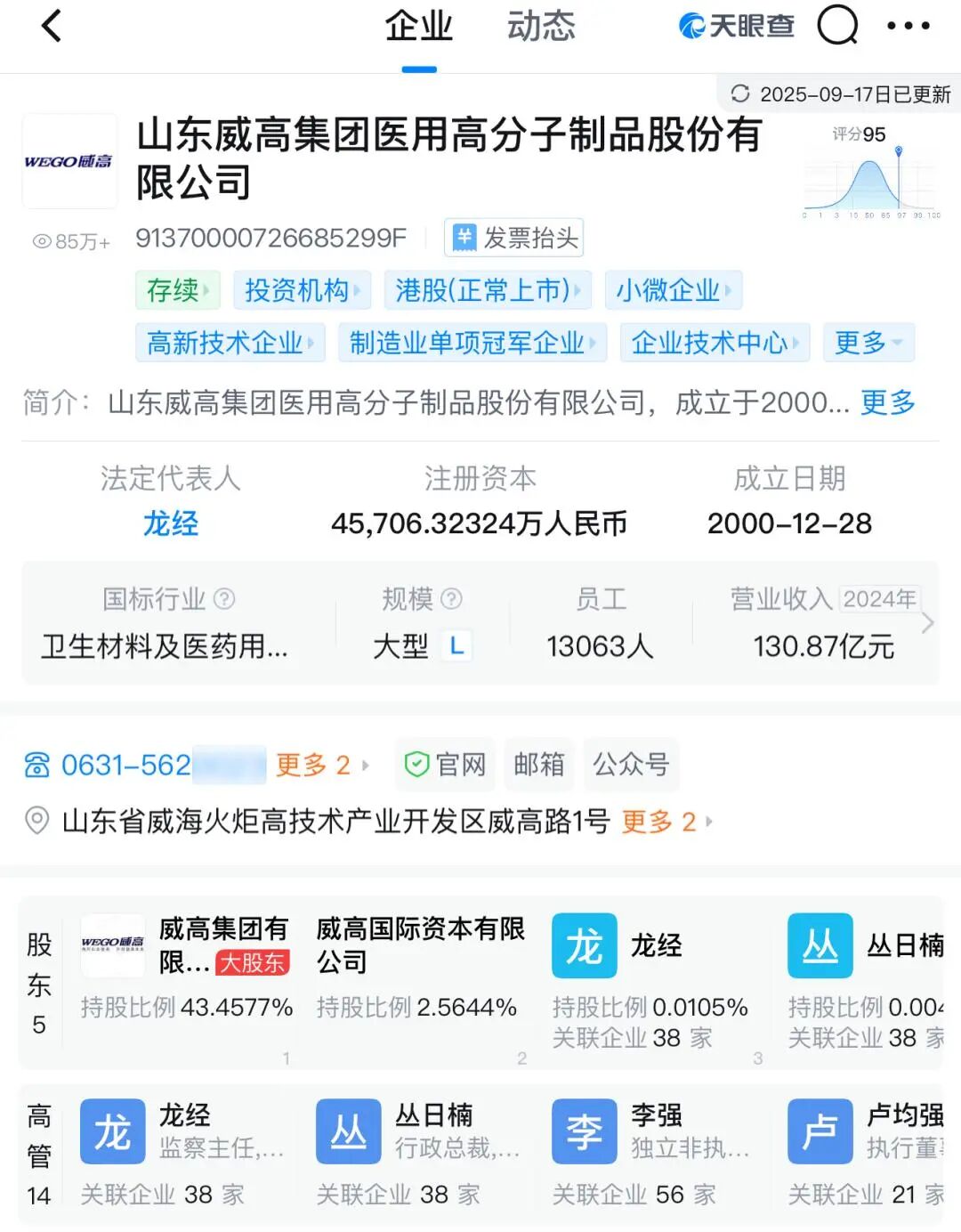The width and height of the screenshot is (961, 1232).
Task: Open the Tianyancha search icon
Action: [x=835, y=25]
